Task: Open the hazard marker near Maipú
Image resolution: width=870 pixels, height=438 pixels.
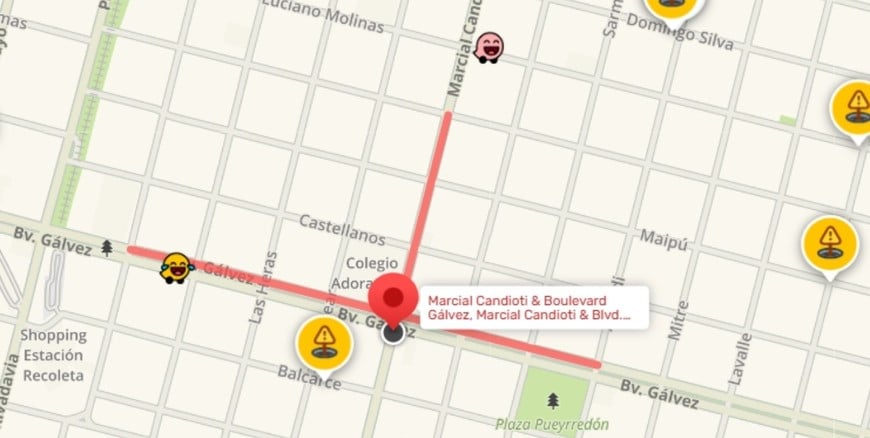Action: click(x=831, y=243)
